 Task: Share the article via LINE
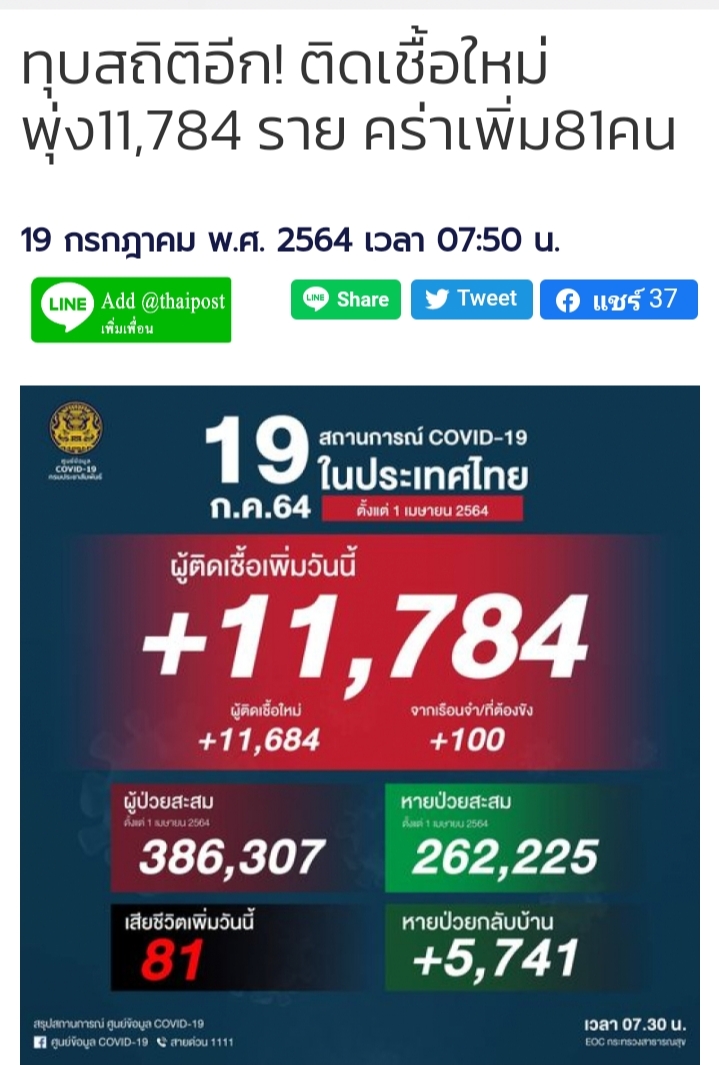pyautogui.click(x=345, y=299)
